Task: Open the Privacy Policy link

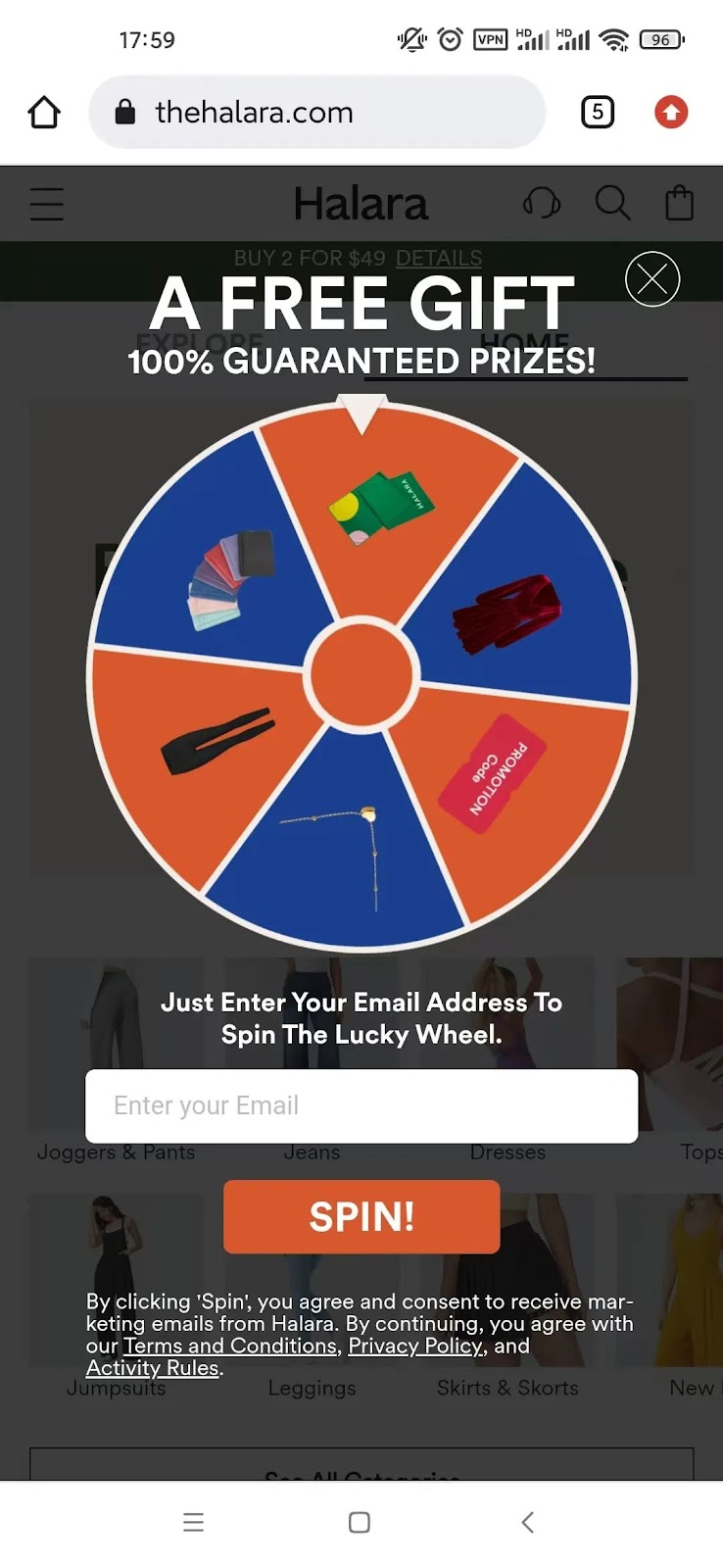Action: [416, 1346]
